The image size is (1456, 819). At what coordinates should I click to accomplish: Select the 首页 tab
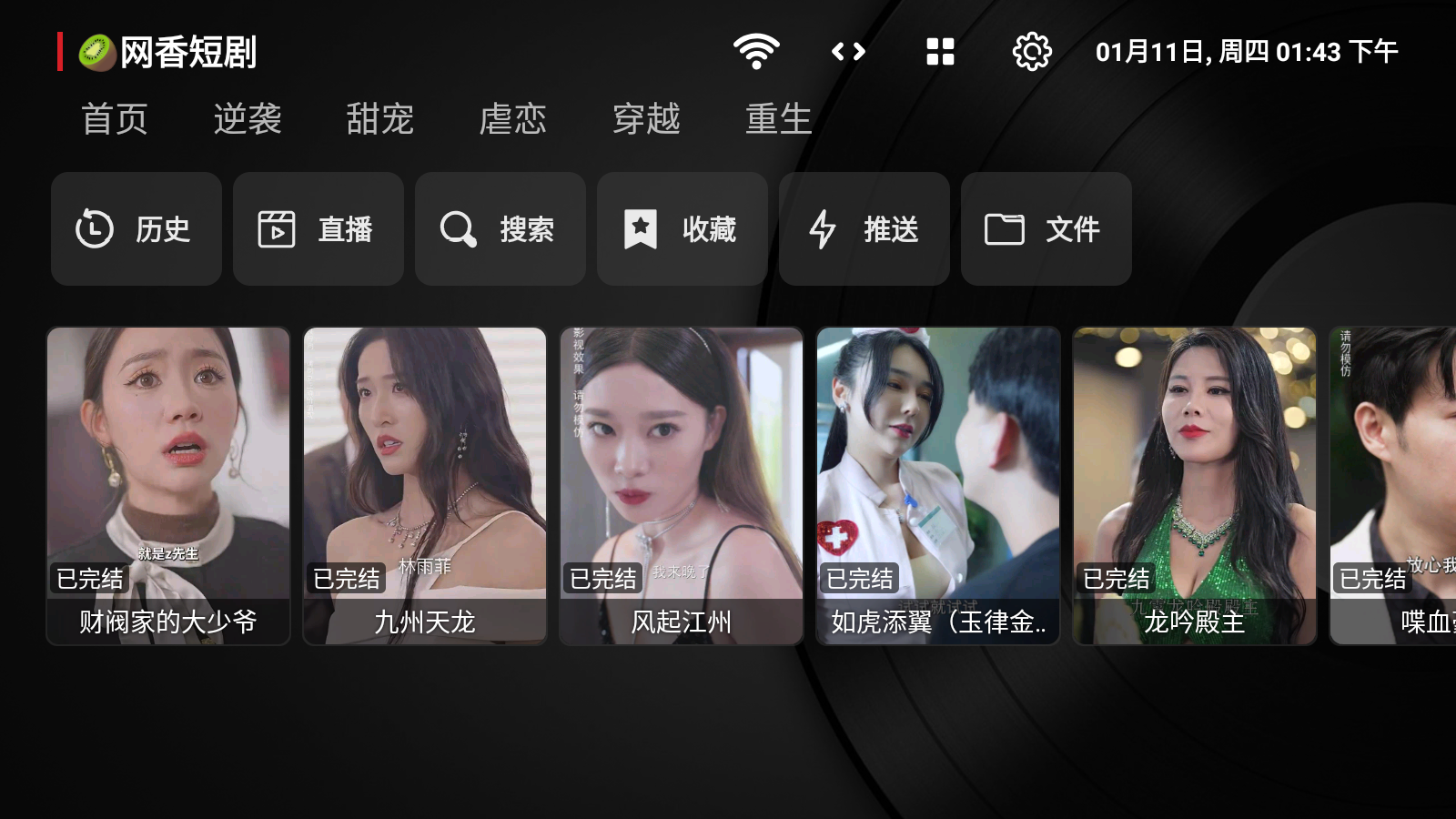point(115,119)
